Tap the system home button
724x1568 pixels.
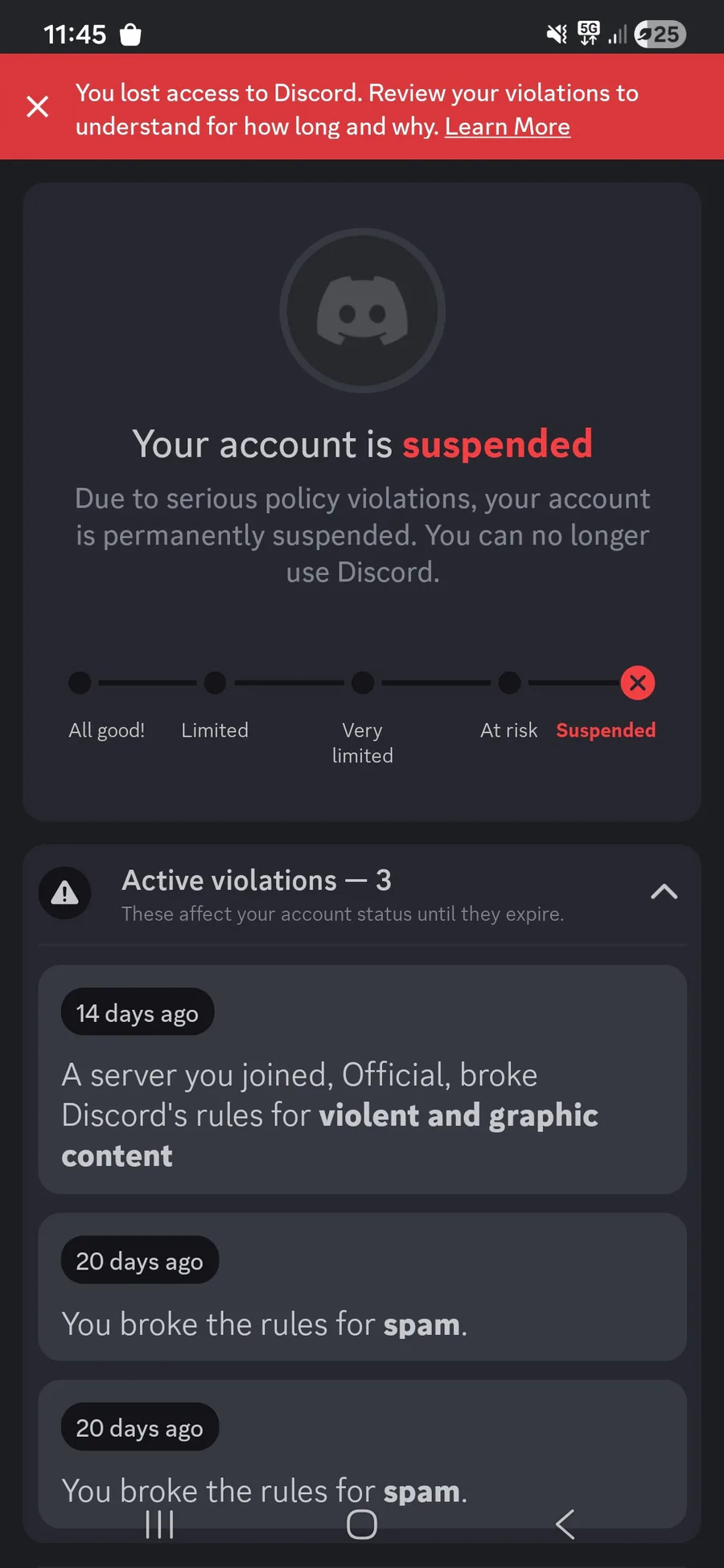361,1524
